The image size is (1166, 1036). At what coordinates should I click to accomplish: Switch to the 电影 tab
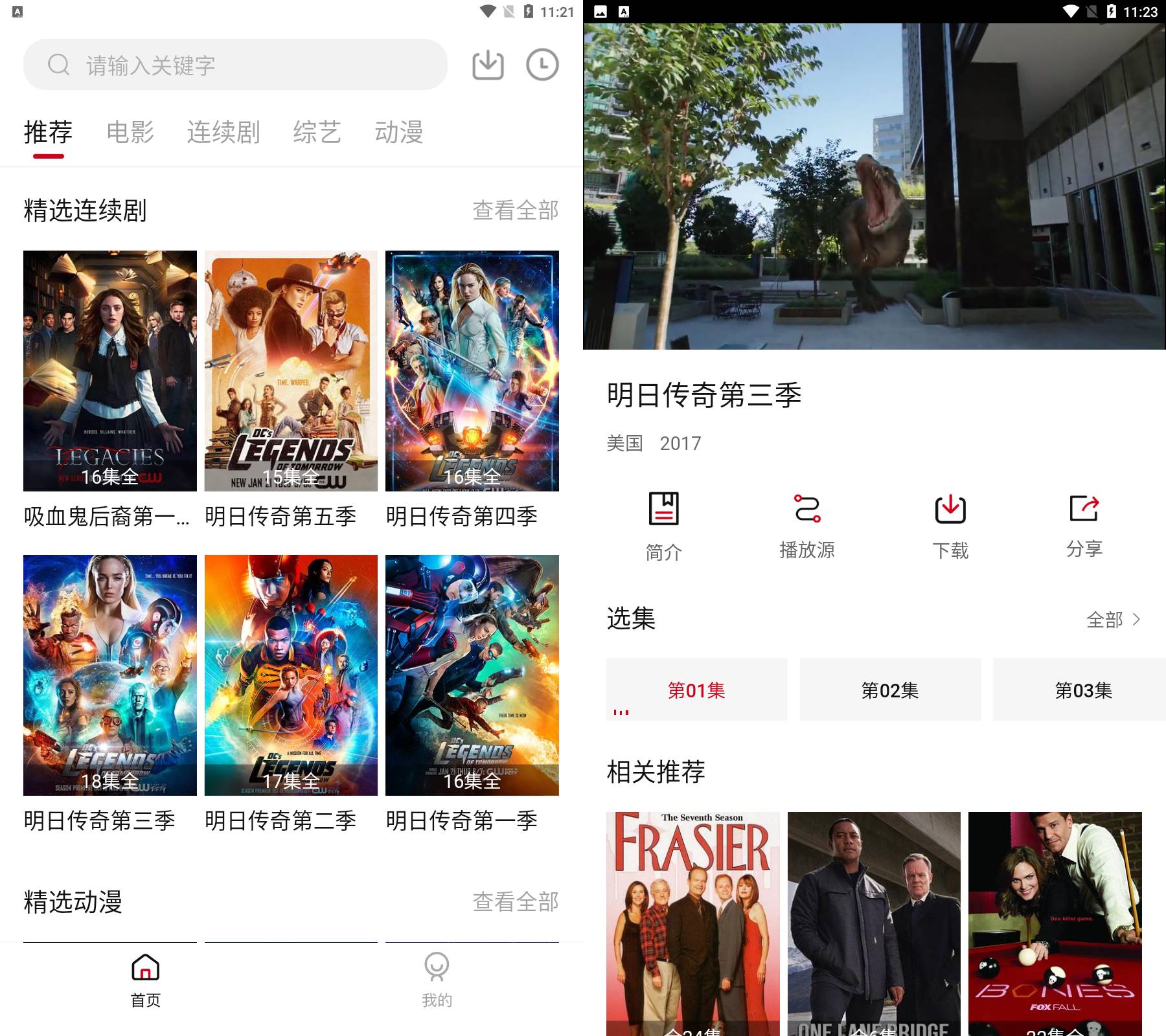[x=130, y=132]
